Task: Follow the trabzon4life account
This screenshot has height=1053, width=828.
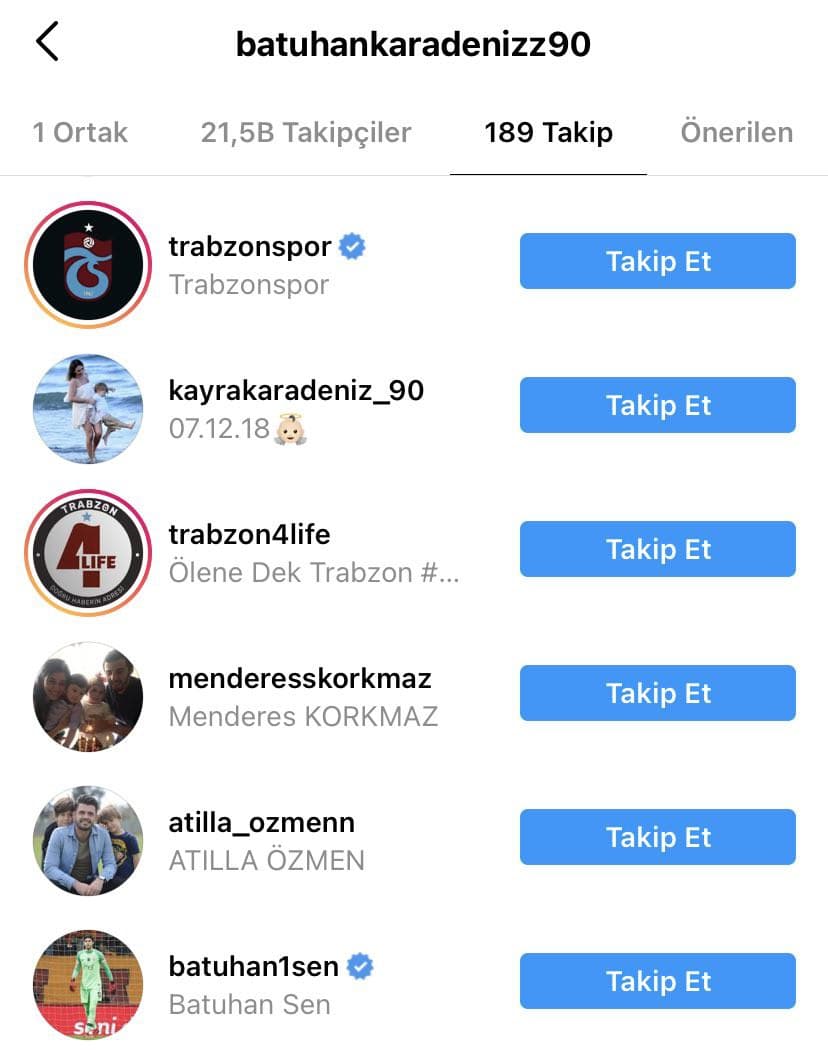Action: click(657, 550)
